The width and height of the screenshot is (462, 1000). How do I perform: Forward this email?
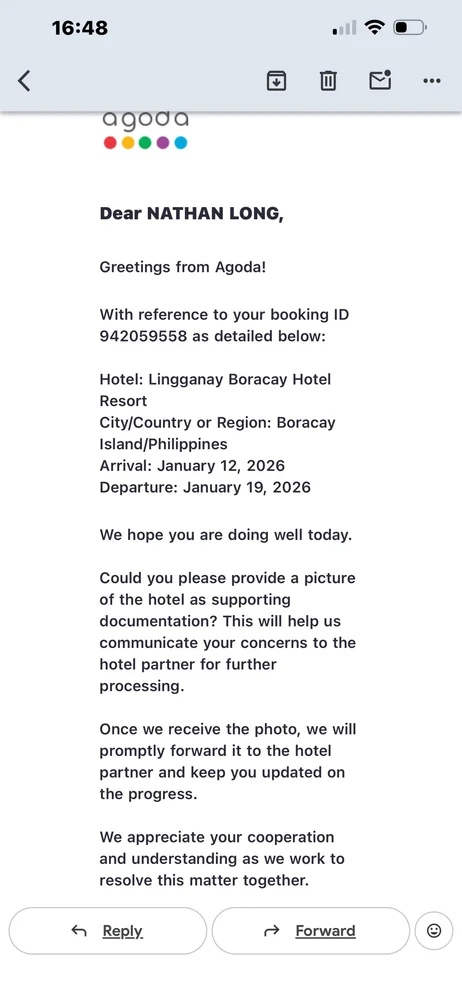coord(310,931)
